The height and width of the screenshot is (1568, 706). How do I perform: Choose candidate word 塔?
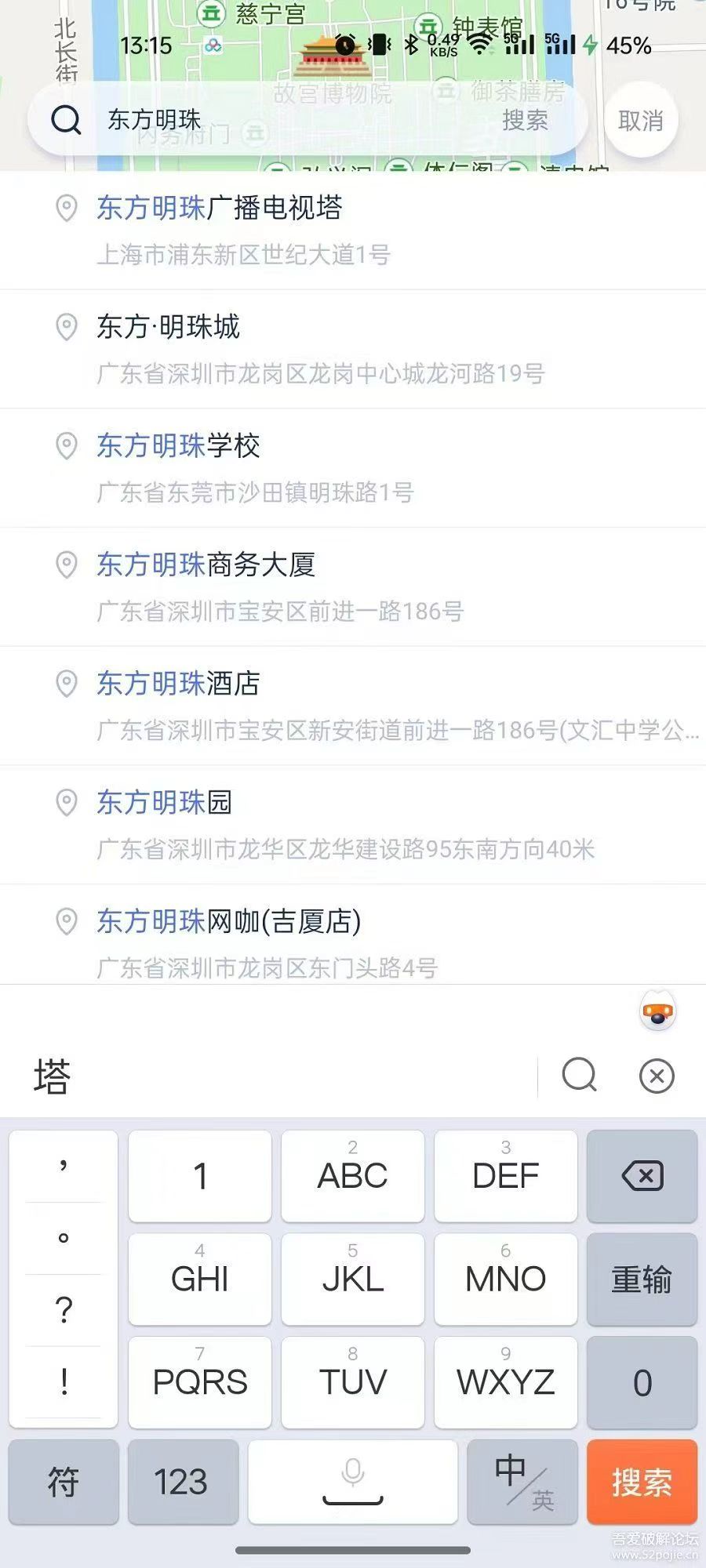click(53, 1076)
